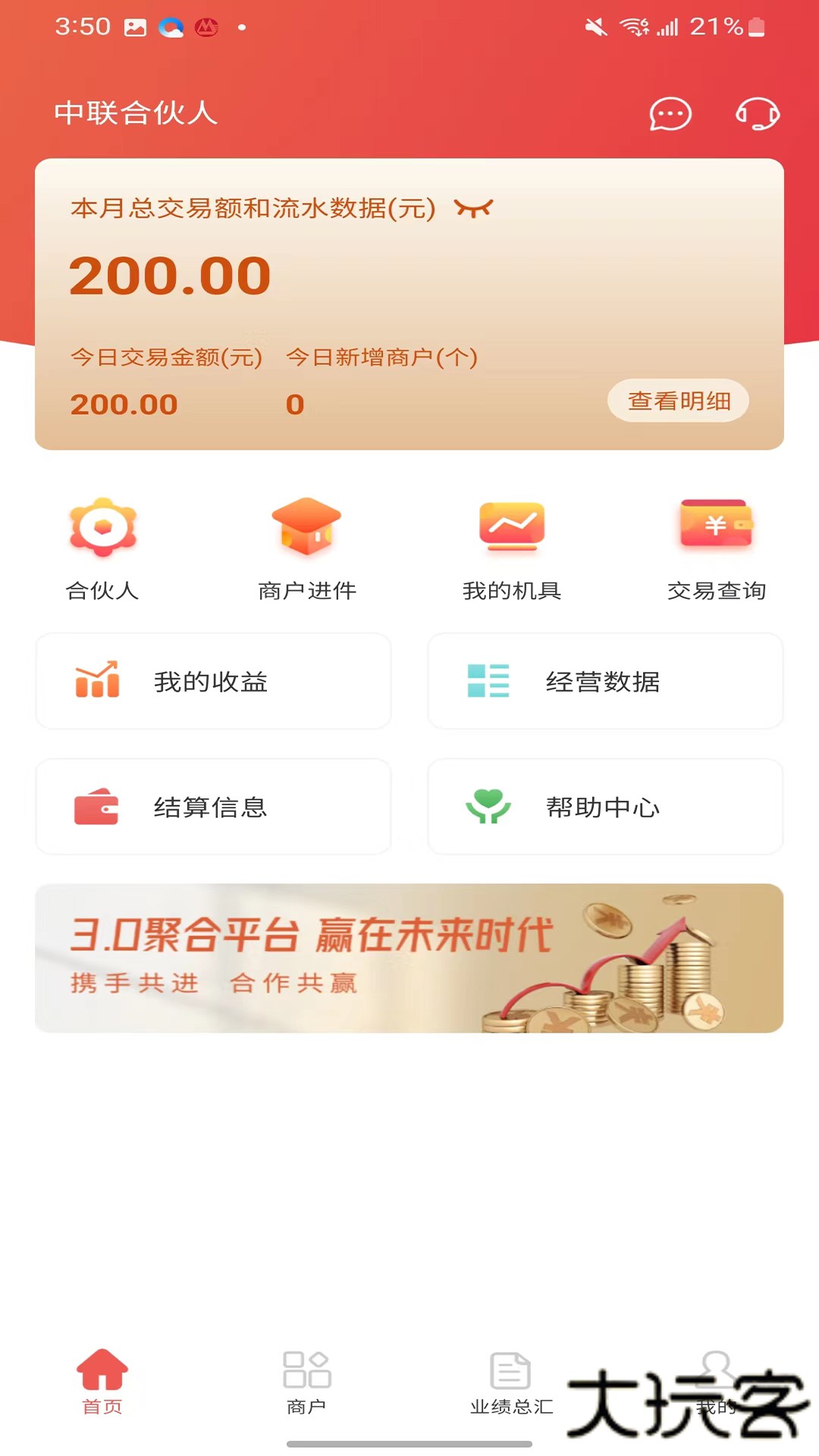Toggle the eye to hide transaction amount
The image size is (819, 1456).
point(474,209)
